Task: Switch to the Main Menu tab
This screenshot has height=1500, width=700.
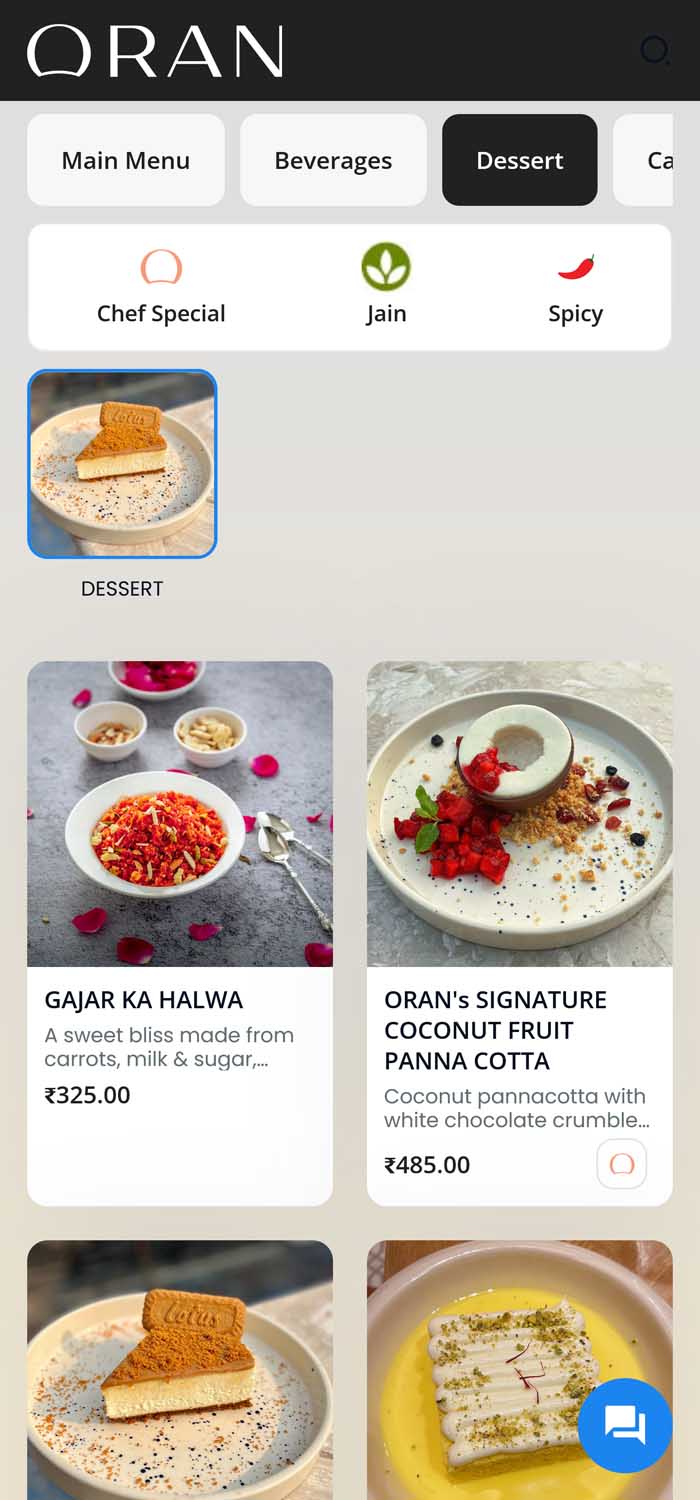Action: [126, 160]
